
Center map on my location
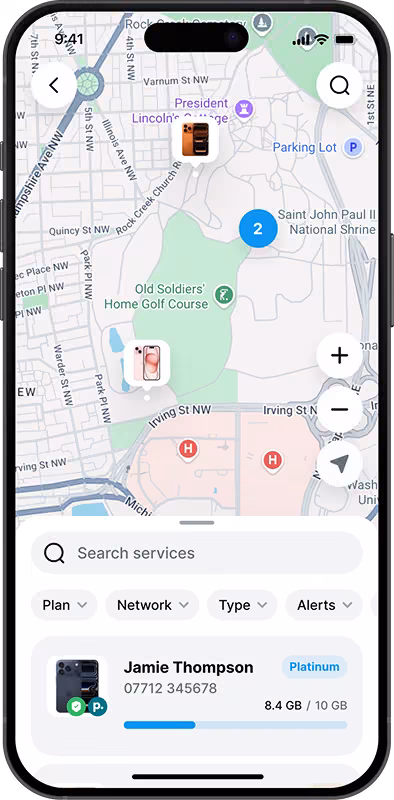[339, 463]
